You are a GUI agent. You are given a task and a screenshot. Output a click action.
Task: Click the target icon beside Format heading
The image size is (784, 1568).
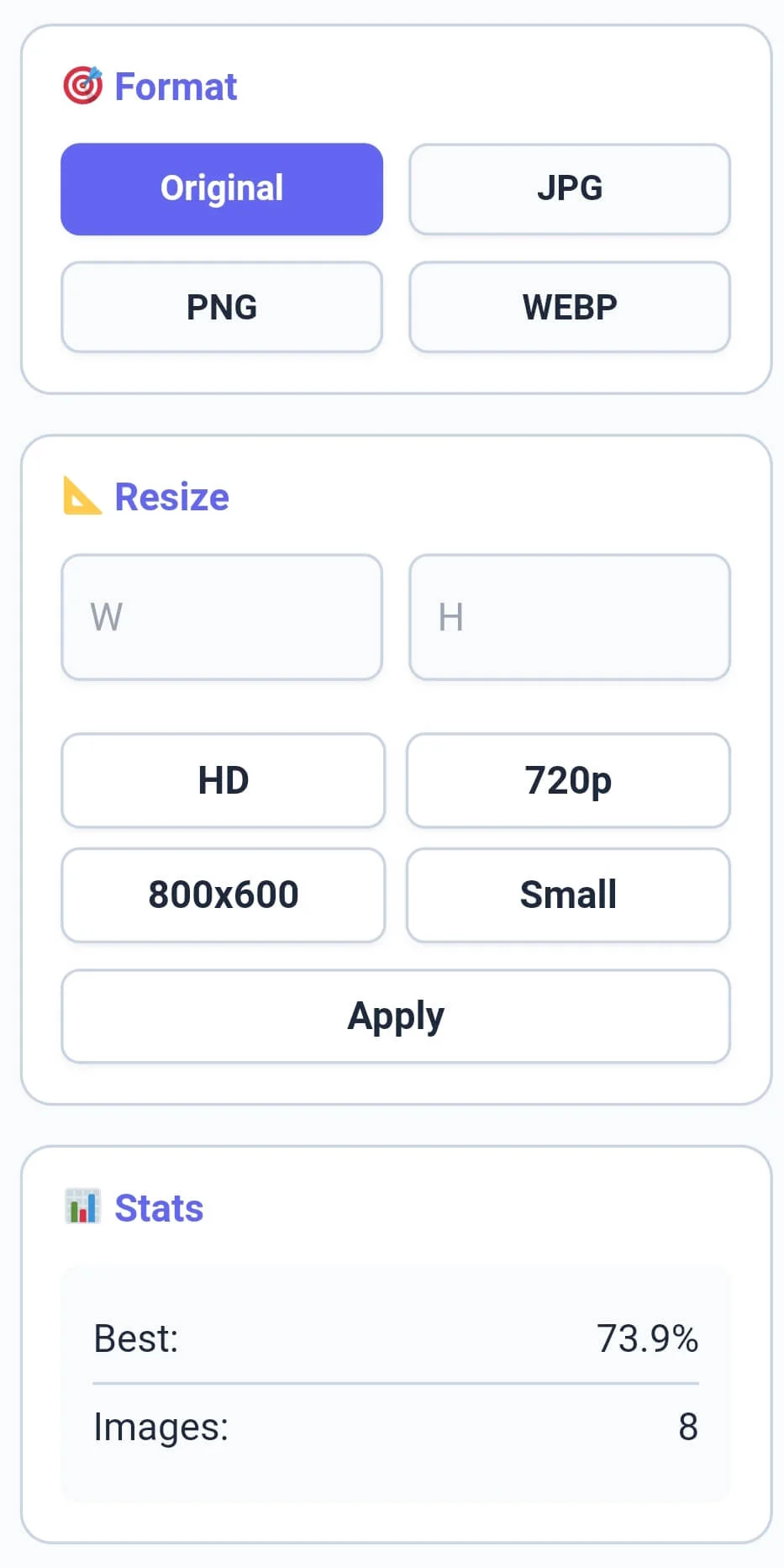coord(83,85)
